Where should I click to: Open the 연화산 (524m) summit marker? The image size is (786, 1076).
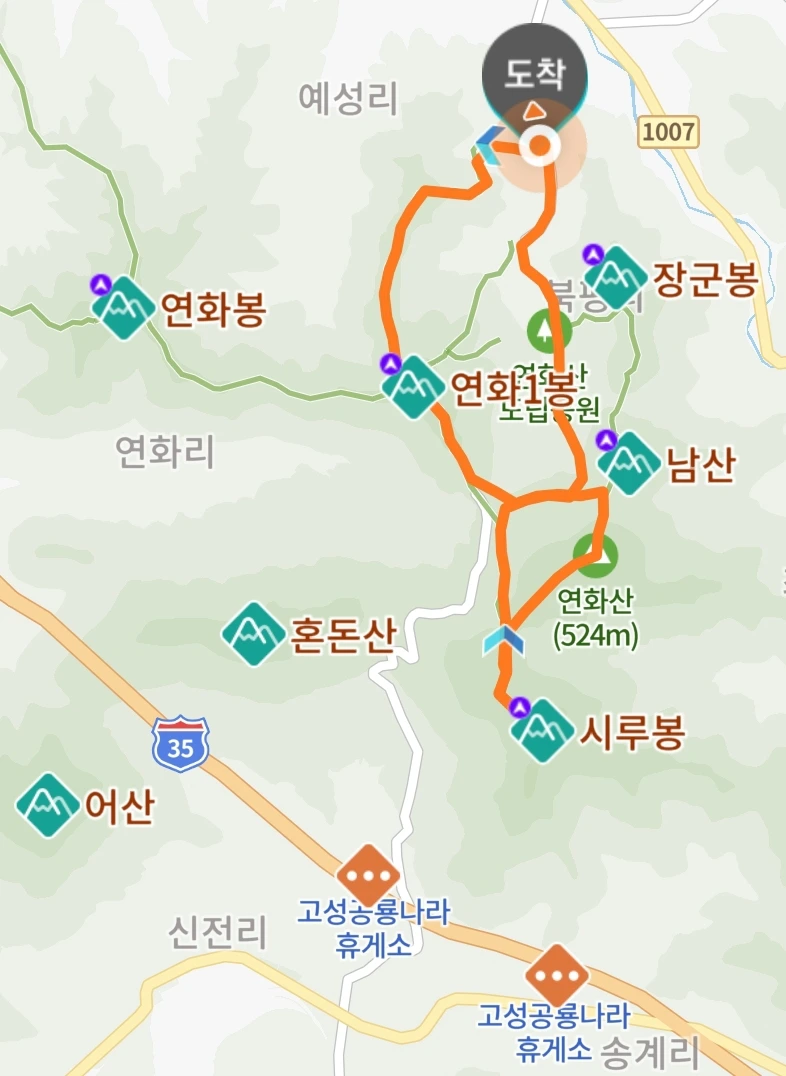pos(595,555)
